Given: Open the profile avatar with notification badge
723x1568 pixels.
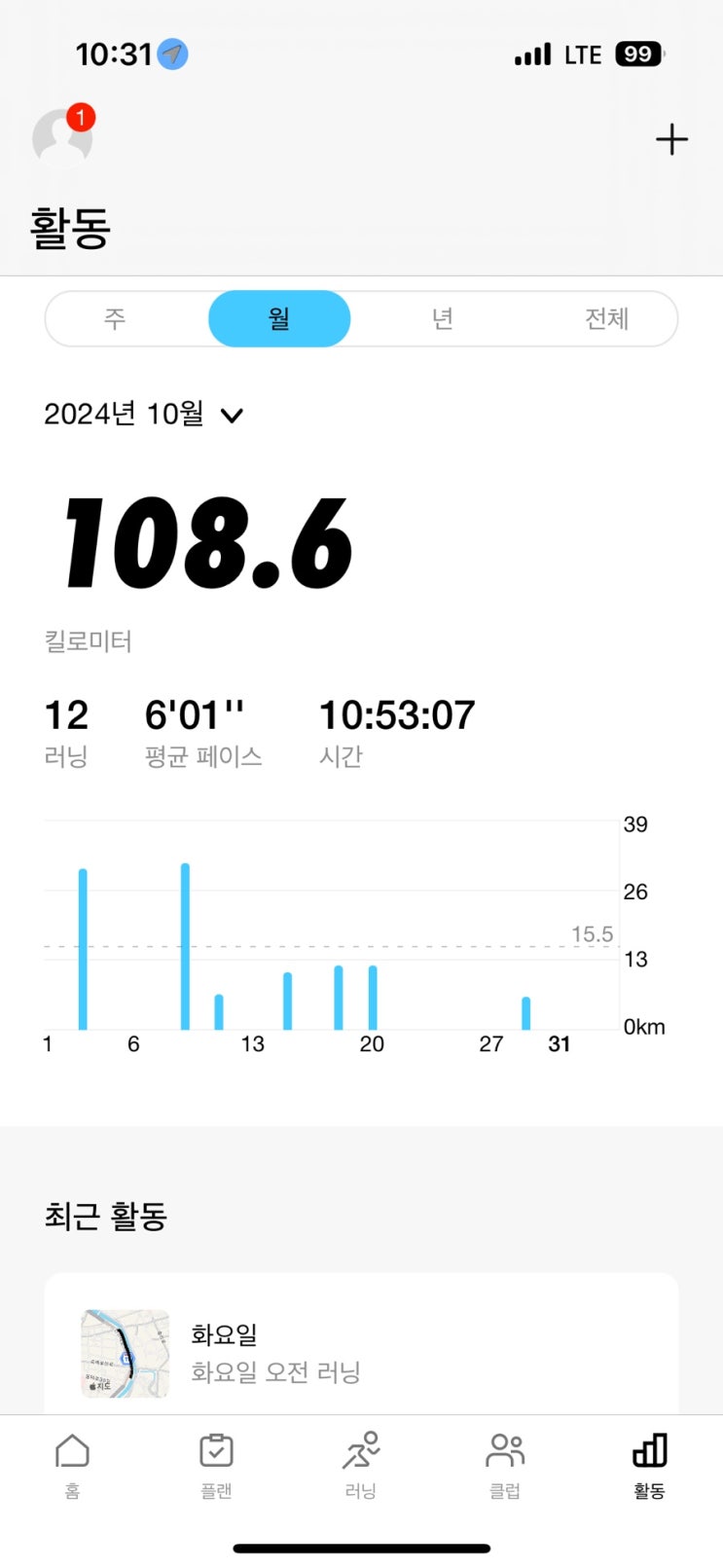Looking at the screenshot, I should pos(62,138).
